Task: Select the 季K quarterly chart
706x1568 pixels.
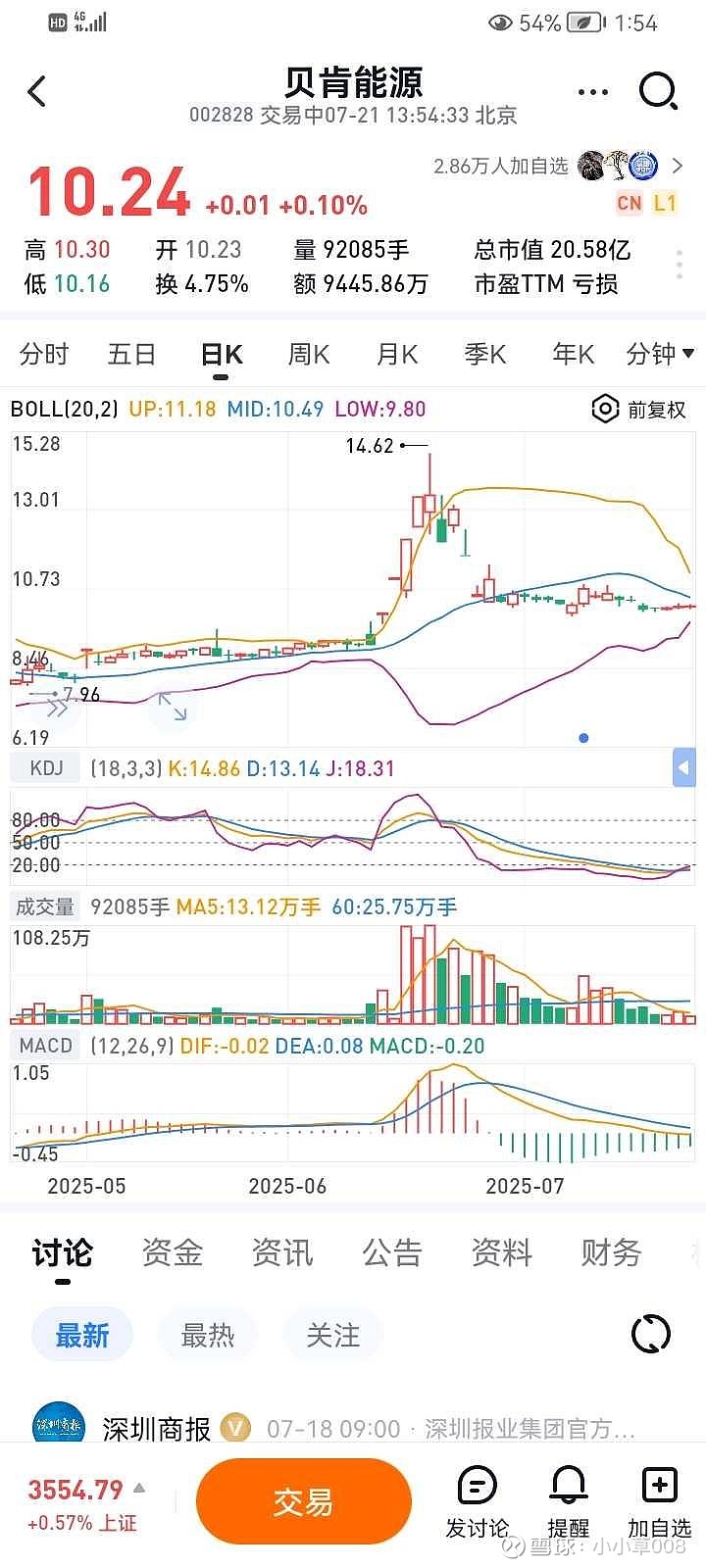Action: (485, 354)
